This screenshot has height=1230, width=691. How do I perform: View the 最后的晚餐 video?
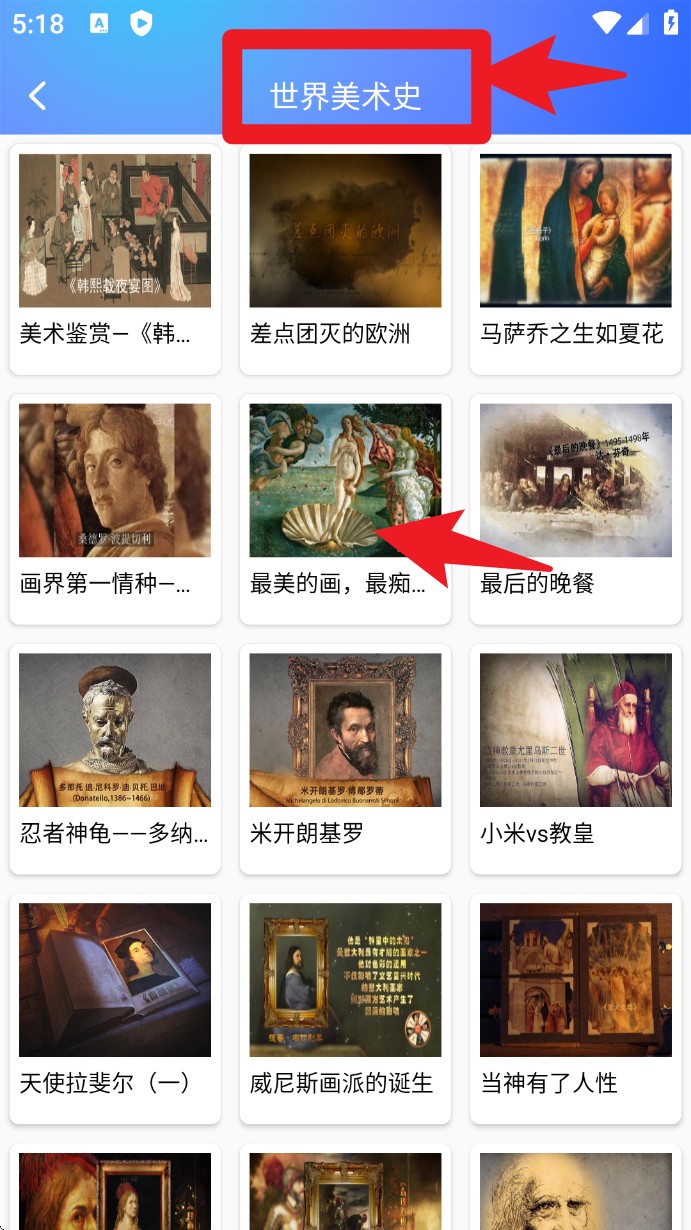(x=575, y=510)
